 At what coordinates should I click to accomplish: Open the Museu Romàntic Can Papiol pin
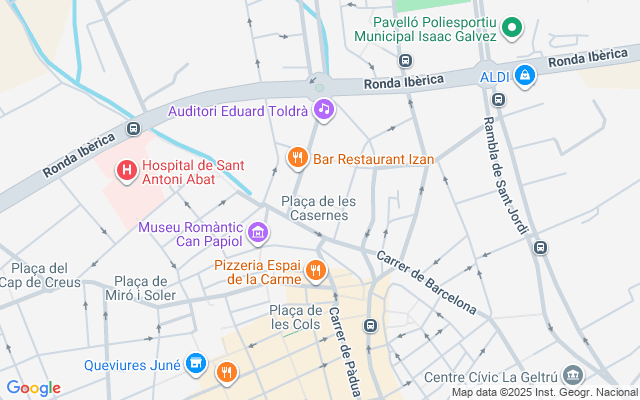pos(259,233)
